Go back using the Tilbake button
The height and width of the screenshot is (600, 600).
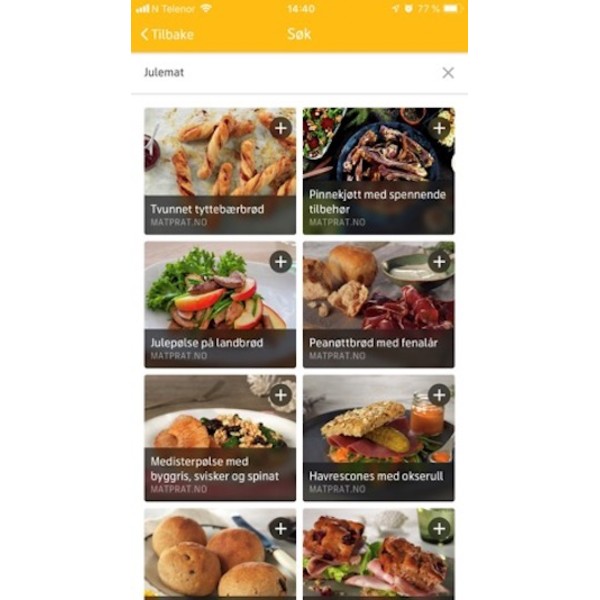(x=167, y=34)
